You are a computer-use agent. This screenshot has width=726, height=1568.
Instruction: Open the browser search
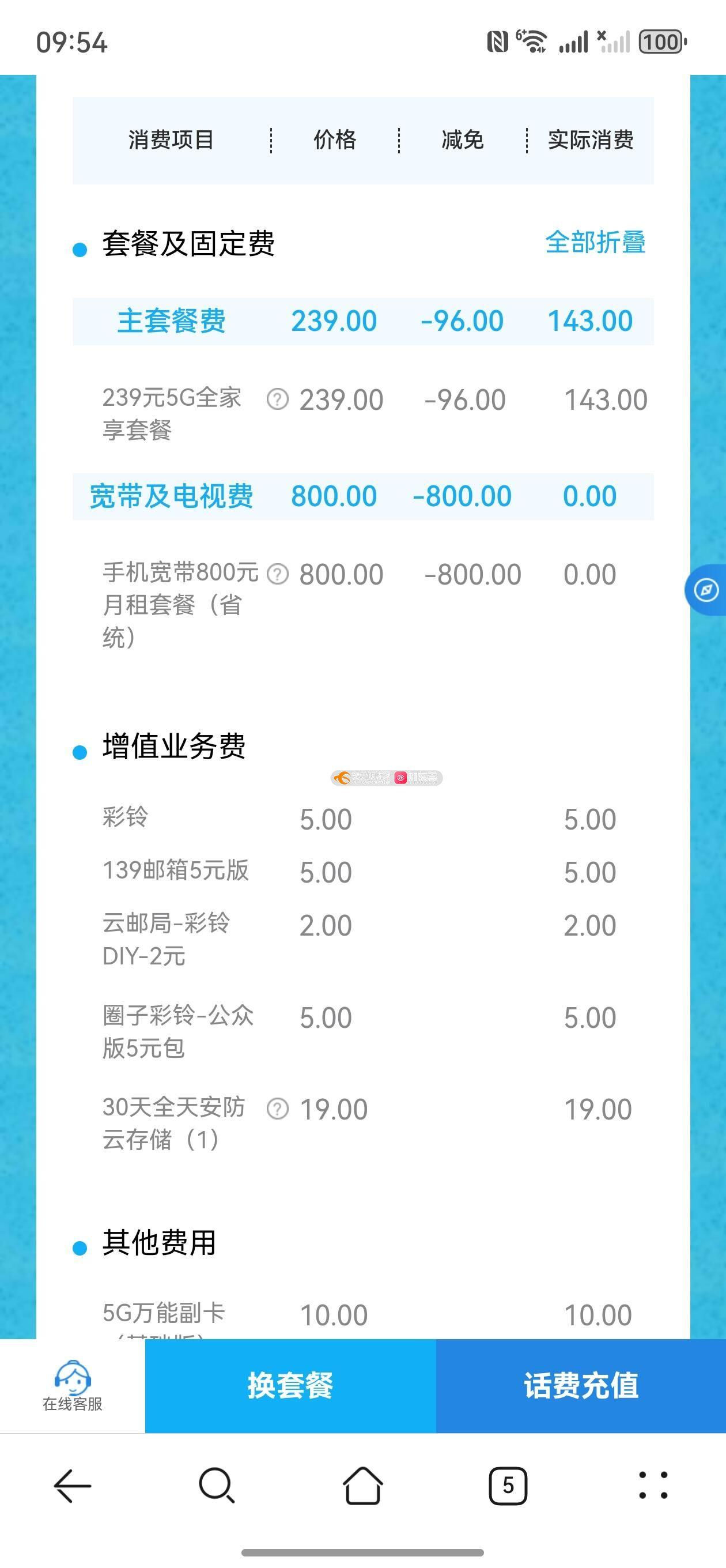[217, 1486]
